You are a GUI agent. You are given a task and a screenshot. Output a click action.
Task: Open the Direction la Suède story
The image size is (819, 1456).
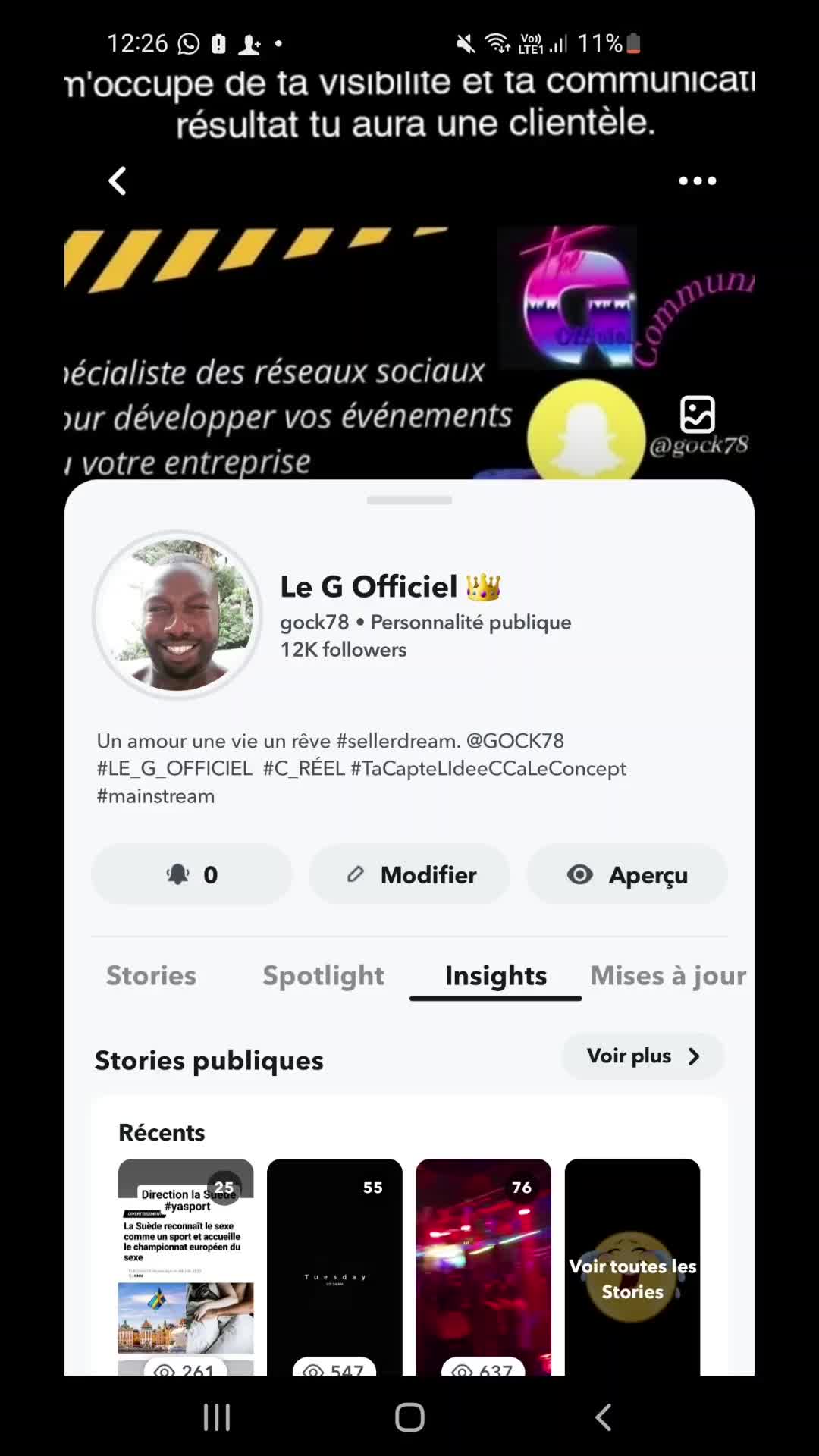pos(186,1266)
